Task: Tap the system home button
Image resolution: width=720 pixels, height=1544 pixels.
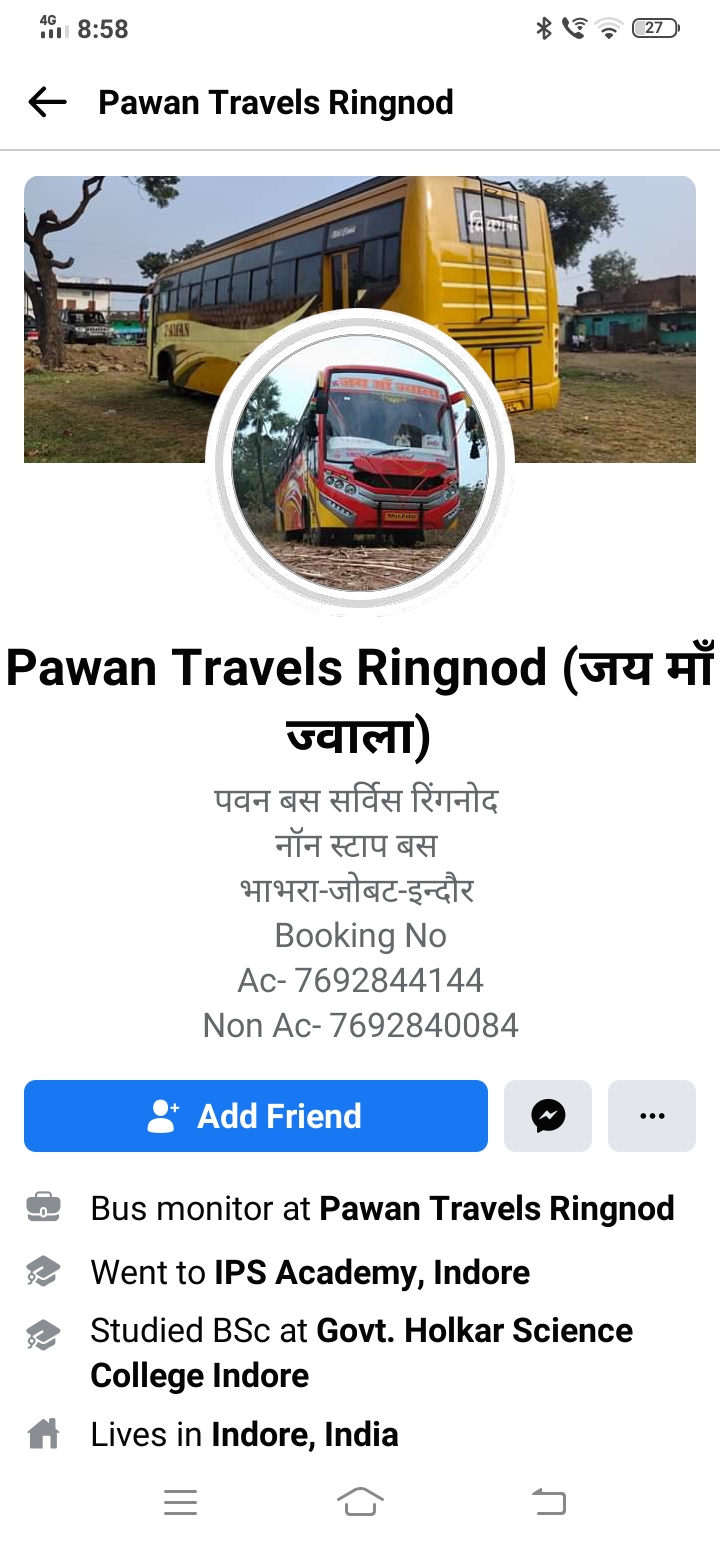Action: coord(360,1501)
